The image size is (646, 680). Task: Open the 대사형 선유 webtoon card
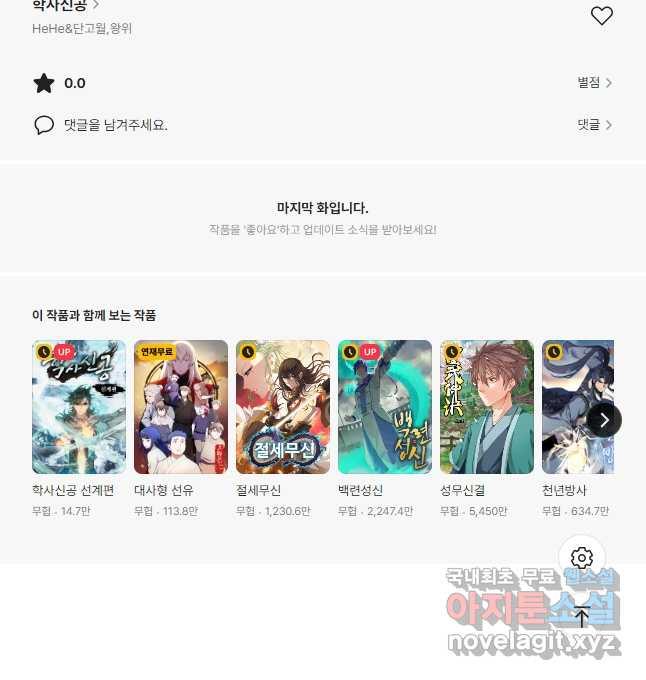tap(181, 407)
